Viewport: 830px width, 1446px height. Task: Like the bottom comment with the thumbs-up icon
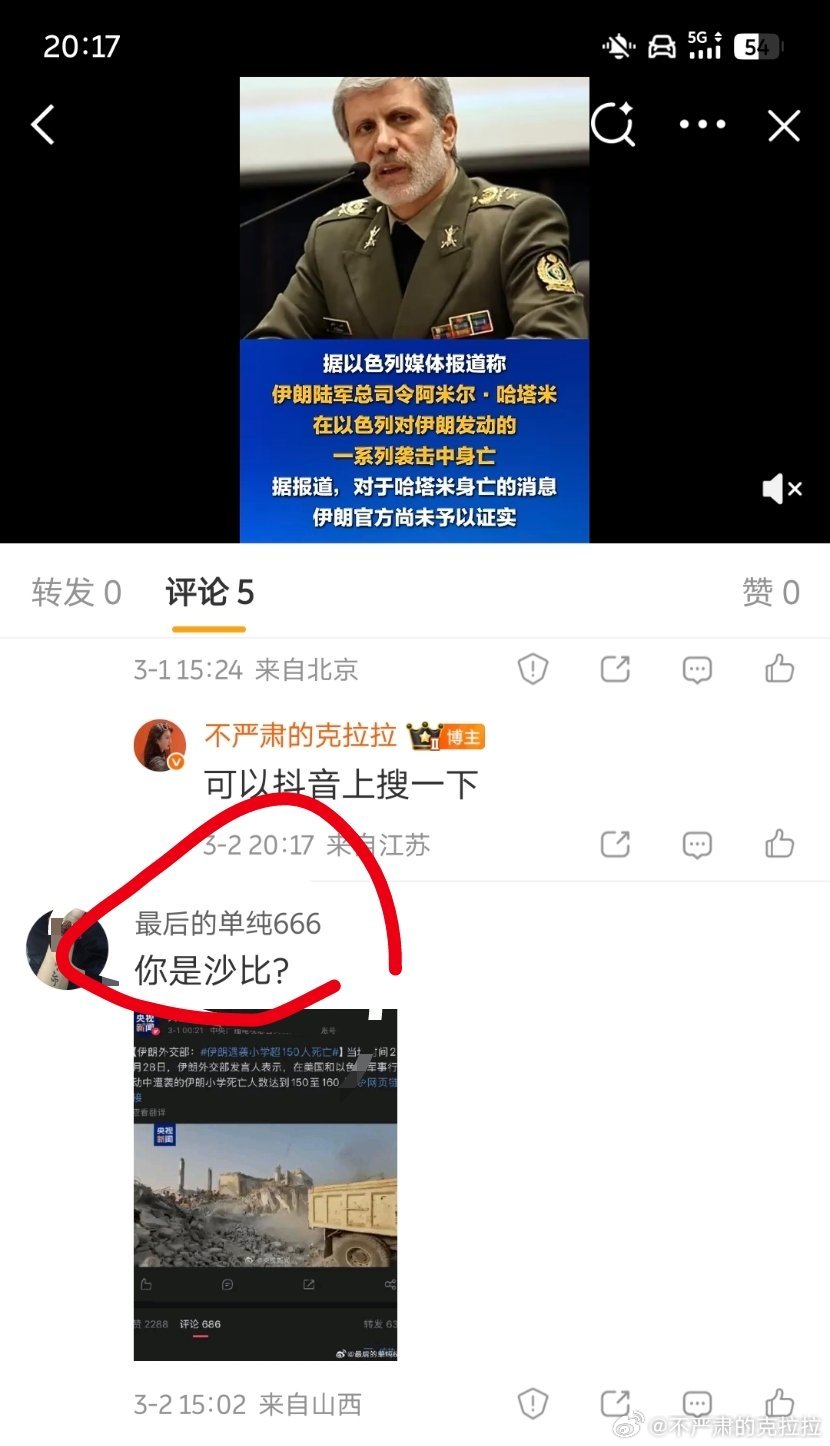click(x=779, y=1403)
